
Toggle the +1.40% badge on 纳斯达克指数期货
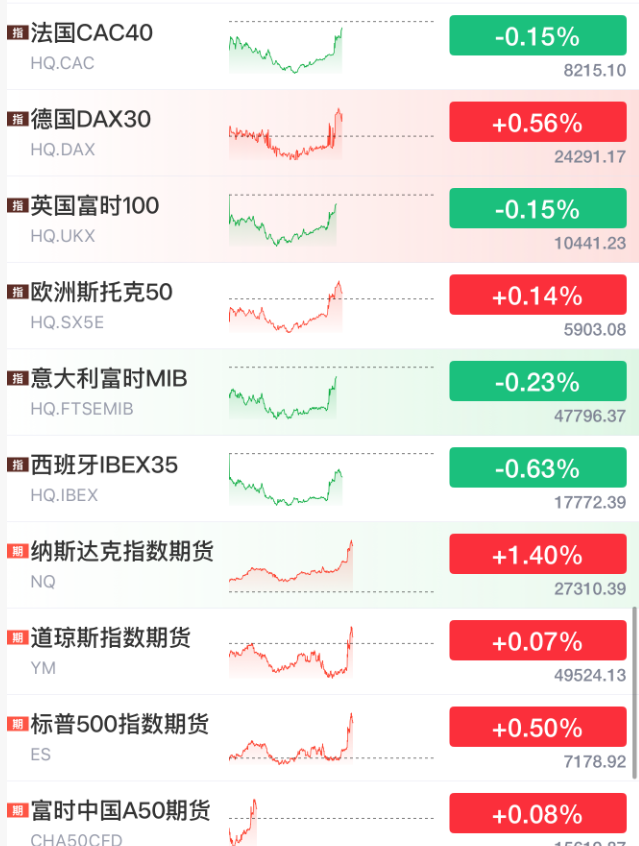coord(537,554)
